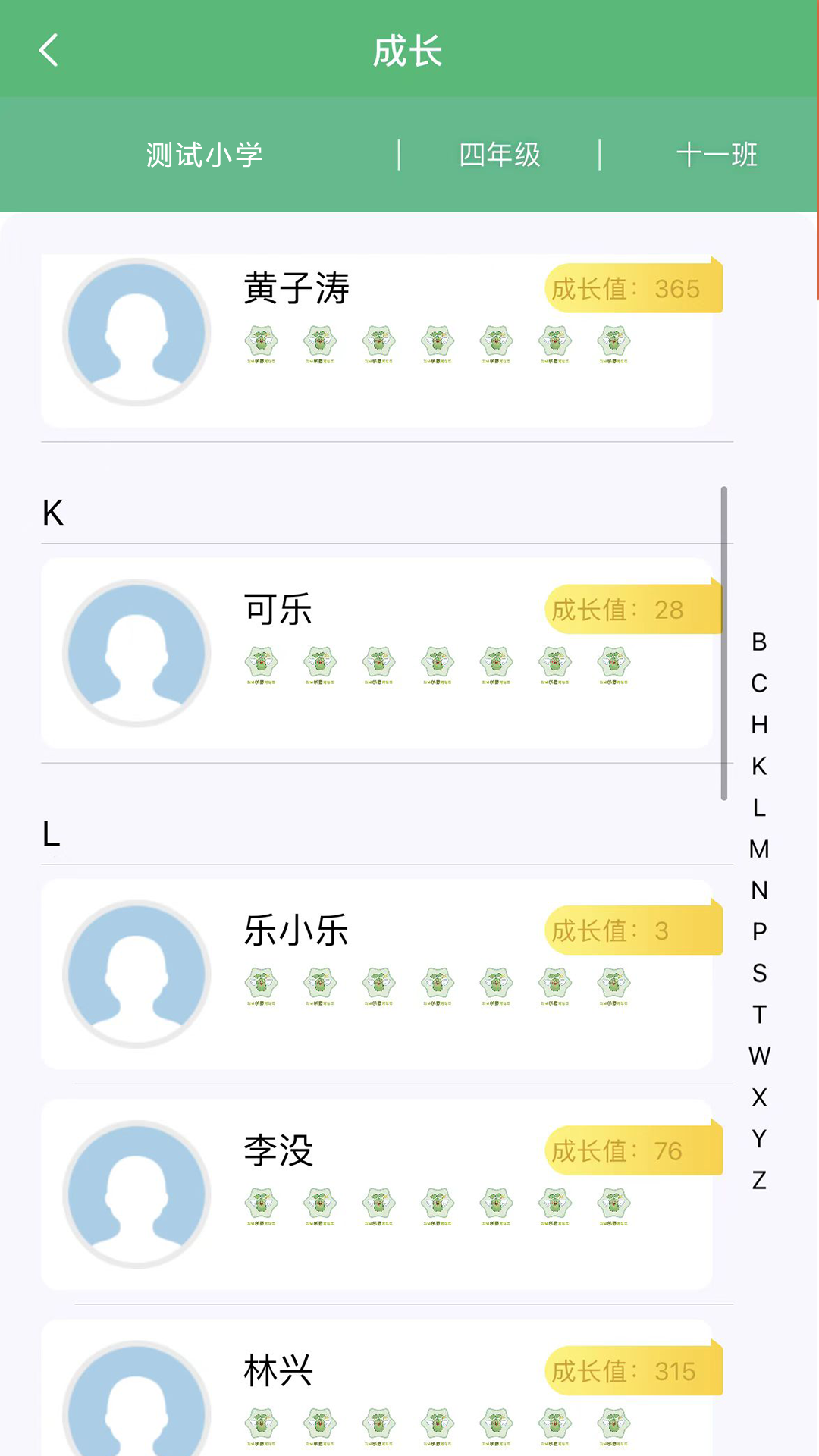Open 黄子涛's first badge medal icon
The image size is (819, 1456).
pyautogui.click(x=261, y=343)
